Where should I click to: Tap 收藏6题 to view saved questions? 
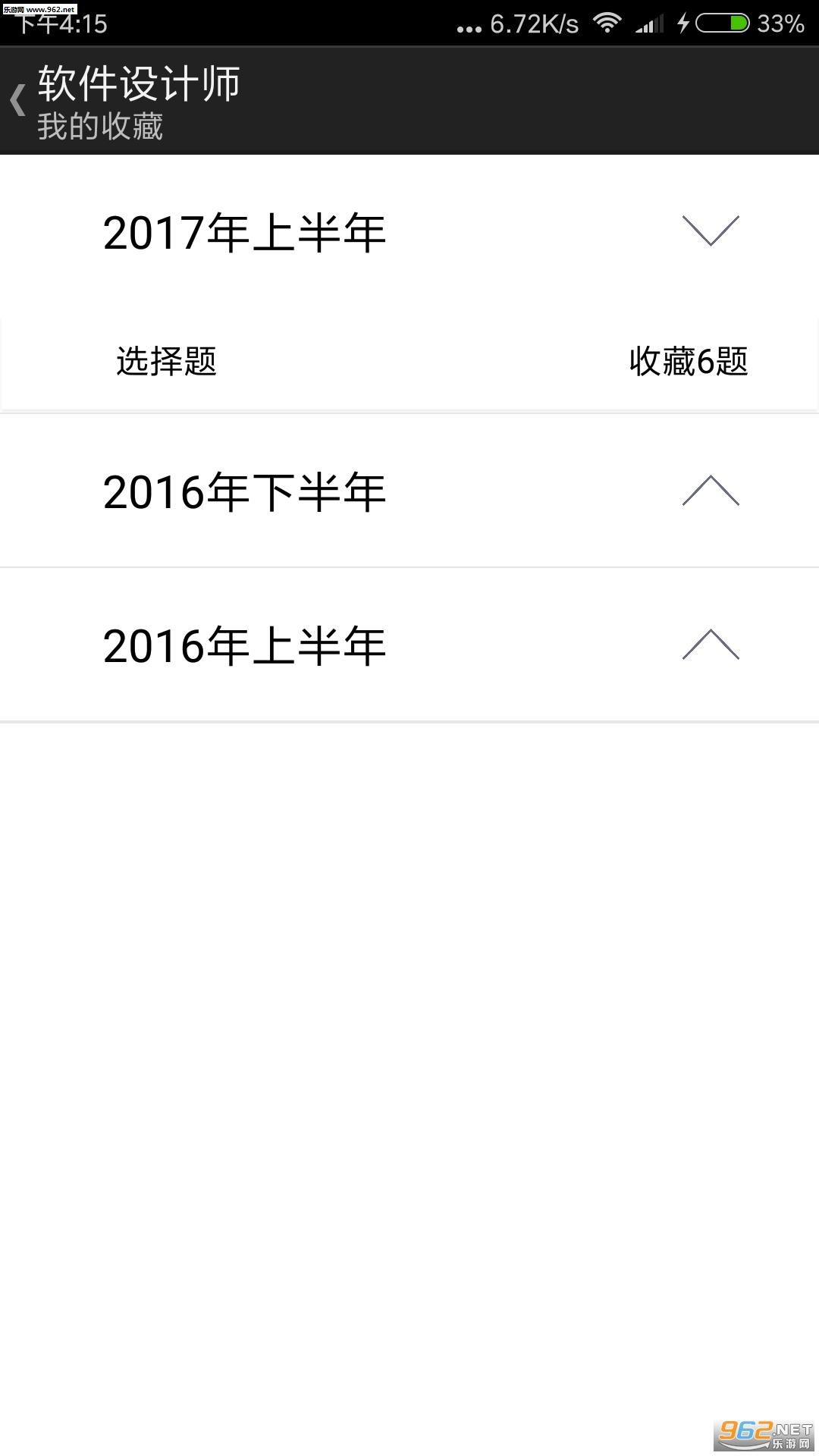click(x=689, y=362)
